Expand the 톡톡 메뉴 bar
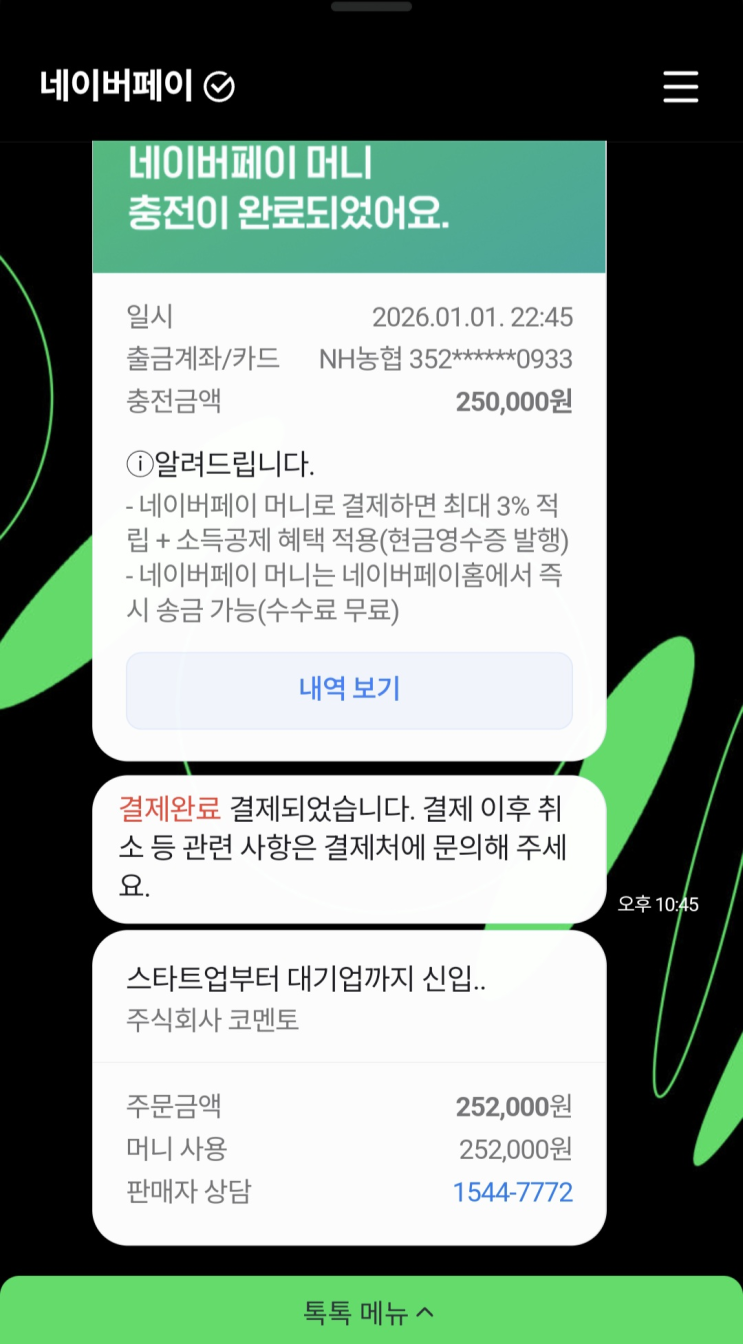 [x=370, y=1311]
